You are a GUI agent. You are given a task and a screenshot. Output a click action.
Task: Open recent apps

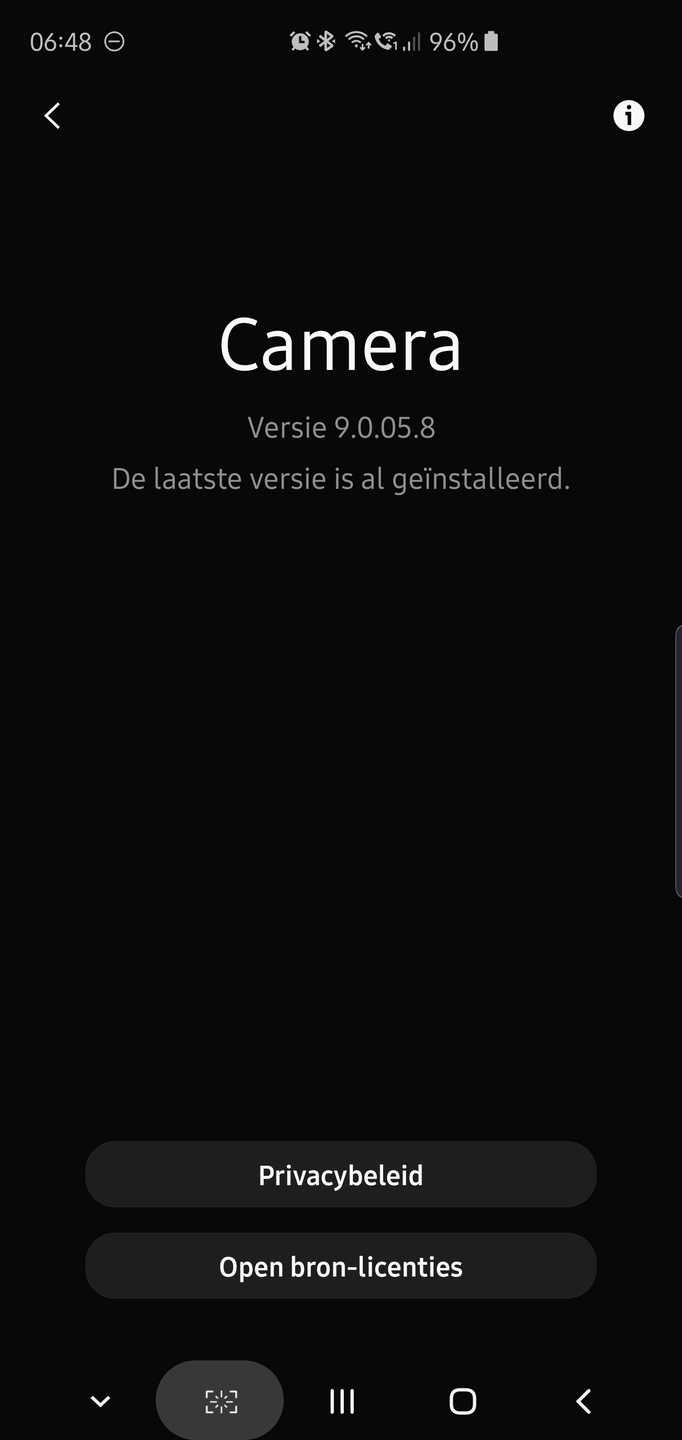tap(342, 1401)
